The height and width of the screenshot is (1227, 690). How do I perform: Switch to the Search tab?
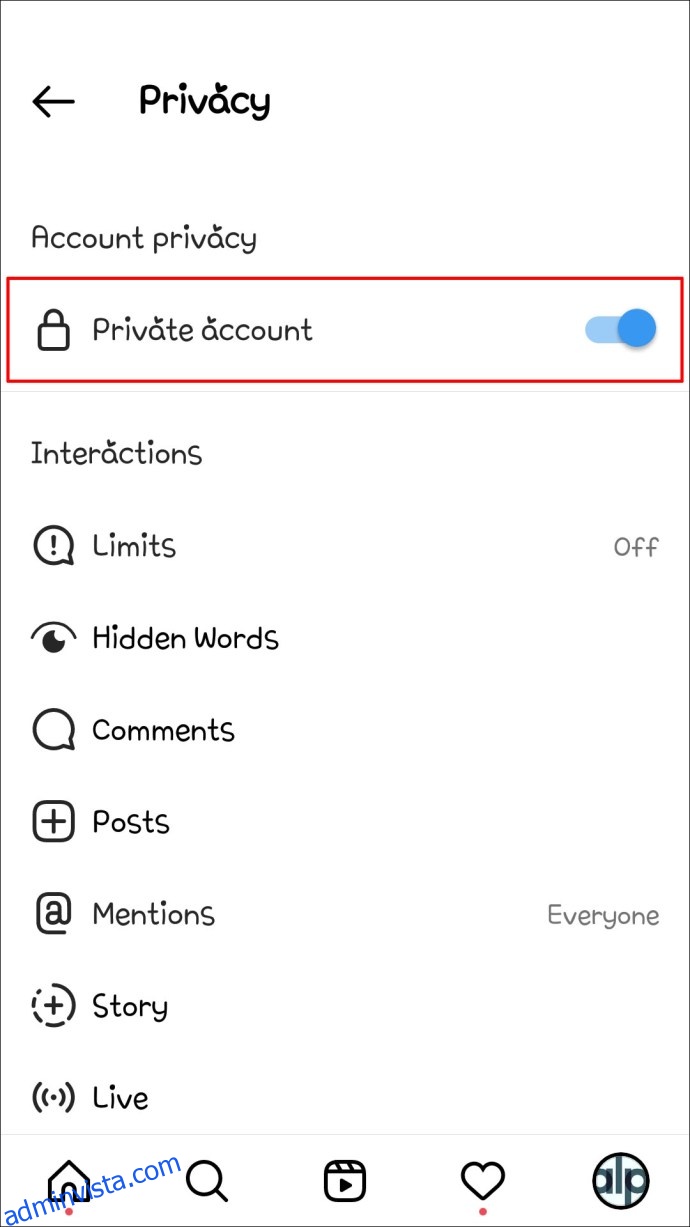point(207,1182)
